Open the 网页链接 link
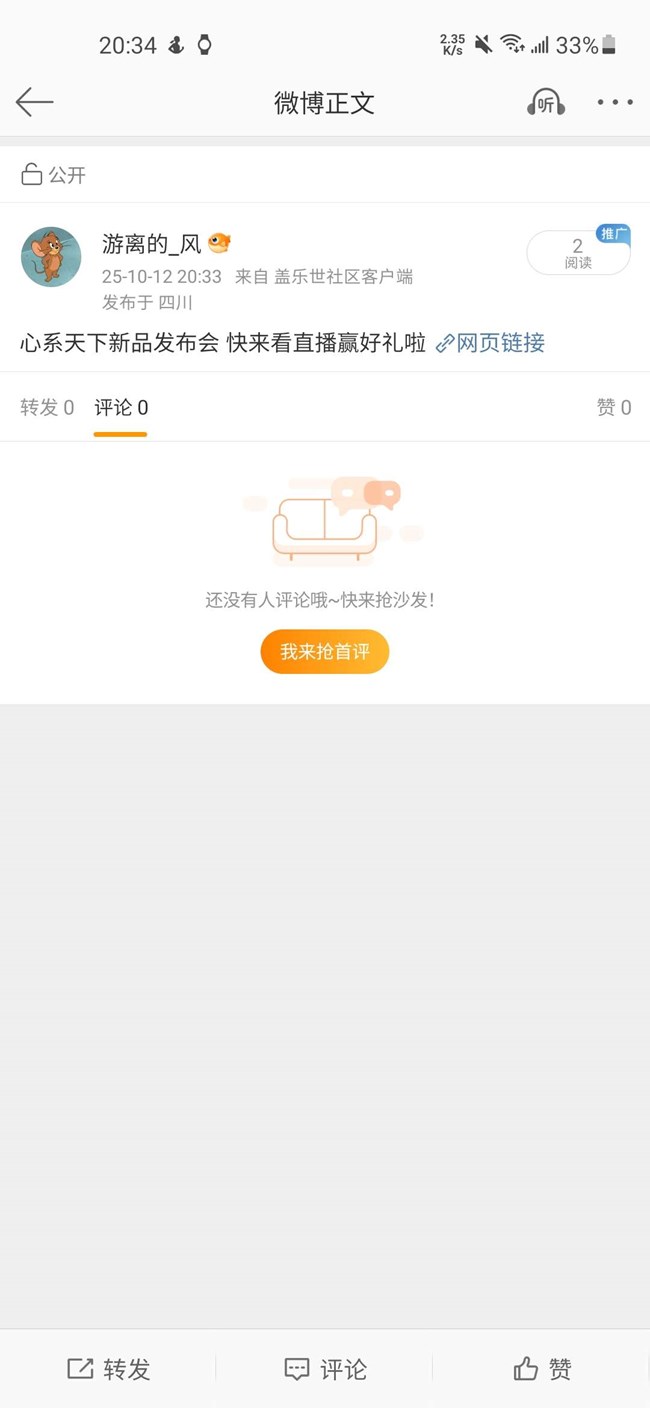This screenshot has width=650, height=1408. pos(491,343)
